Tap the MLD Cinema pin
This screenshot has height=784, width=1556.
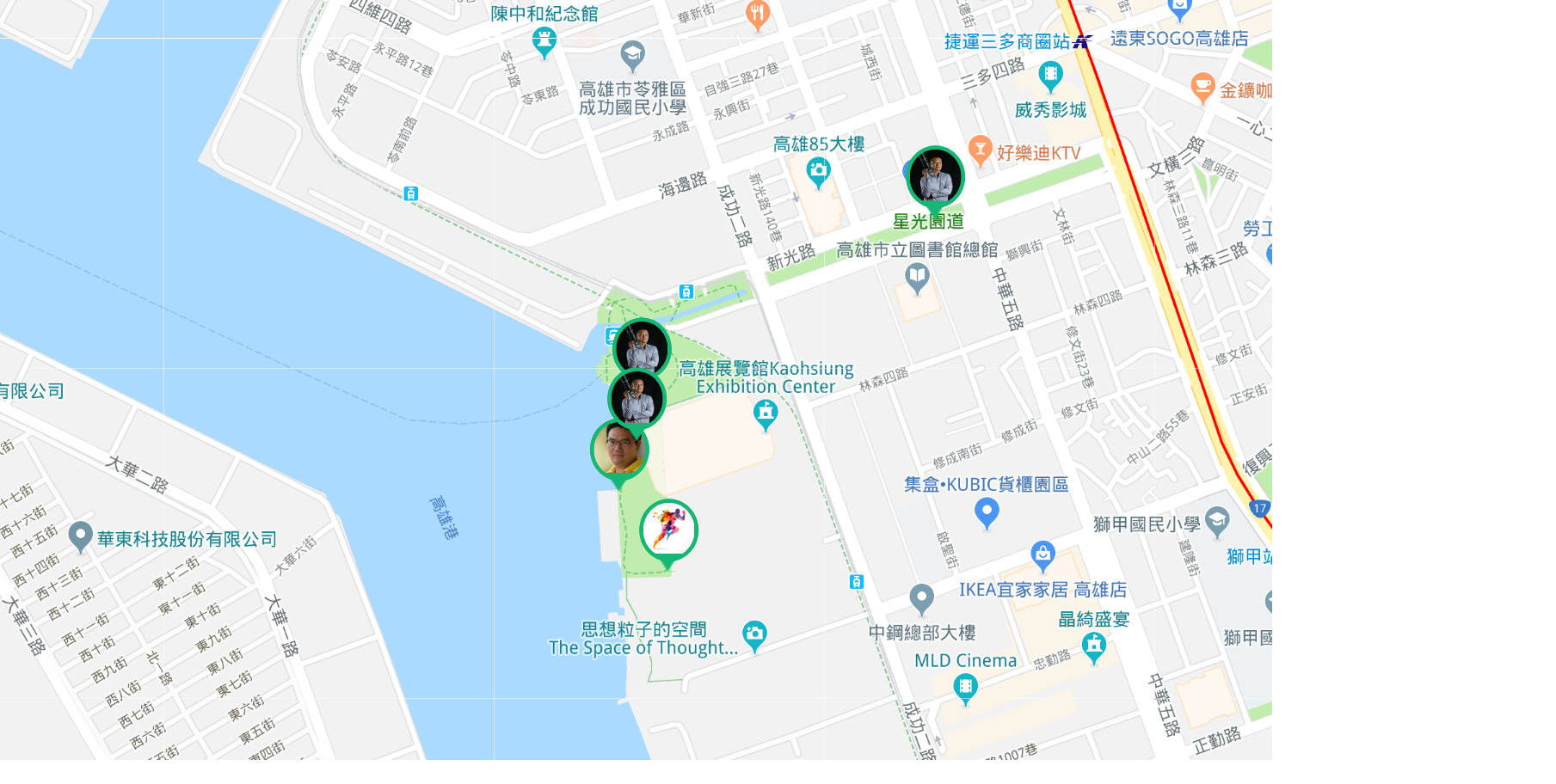point(965,688)
